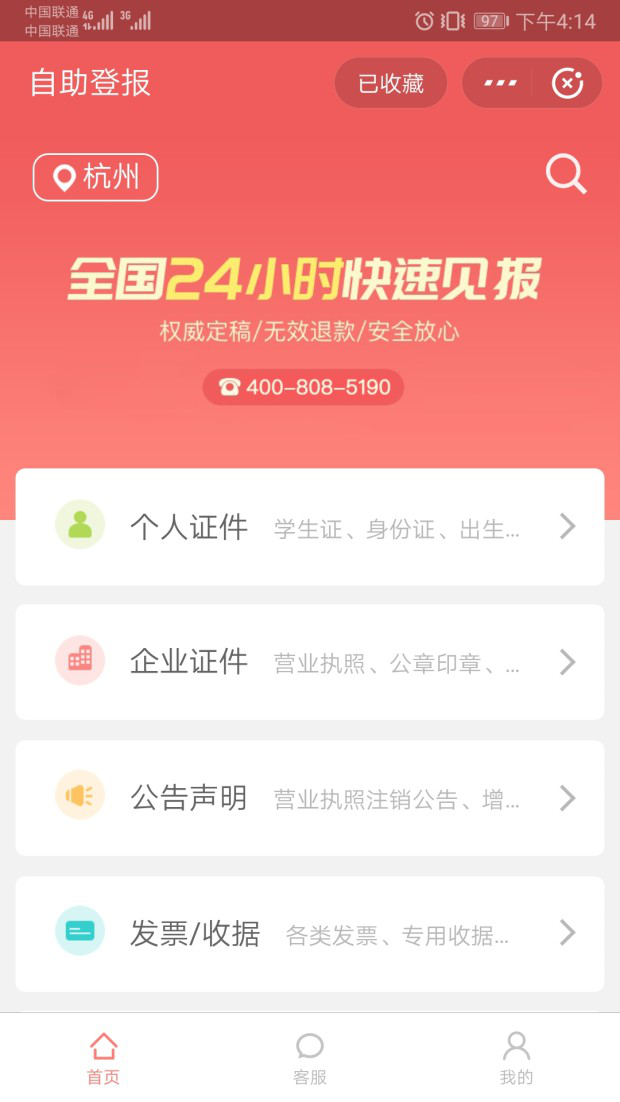The height and width of the screenshot is (1102, 620).
Task: Switch to the 我的 tab
Action: pos(516,1058)
